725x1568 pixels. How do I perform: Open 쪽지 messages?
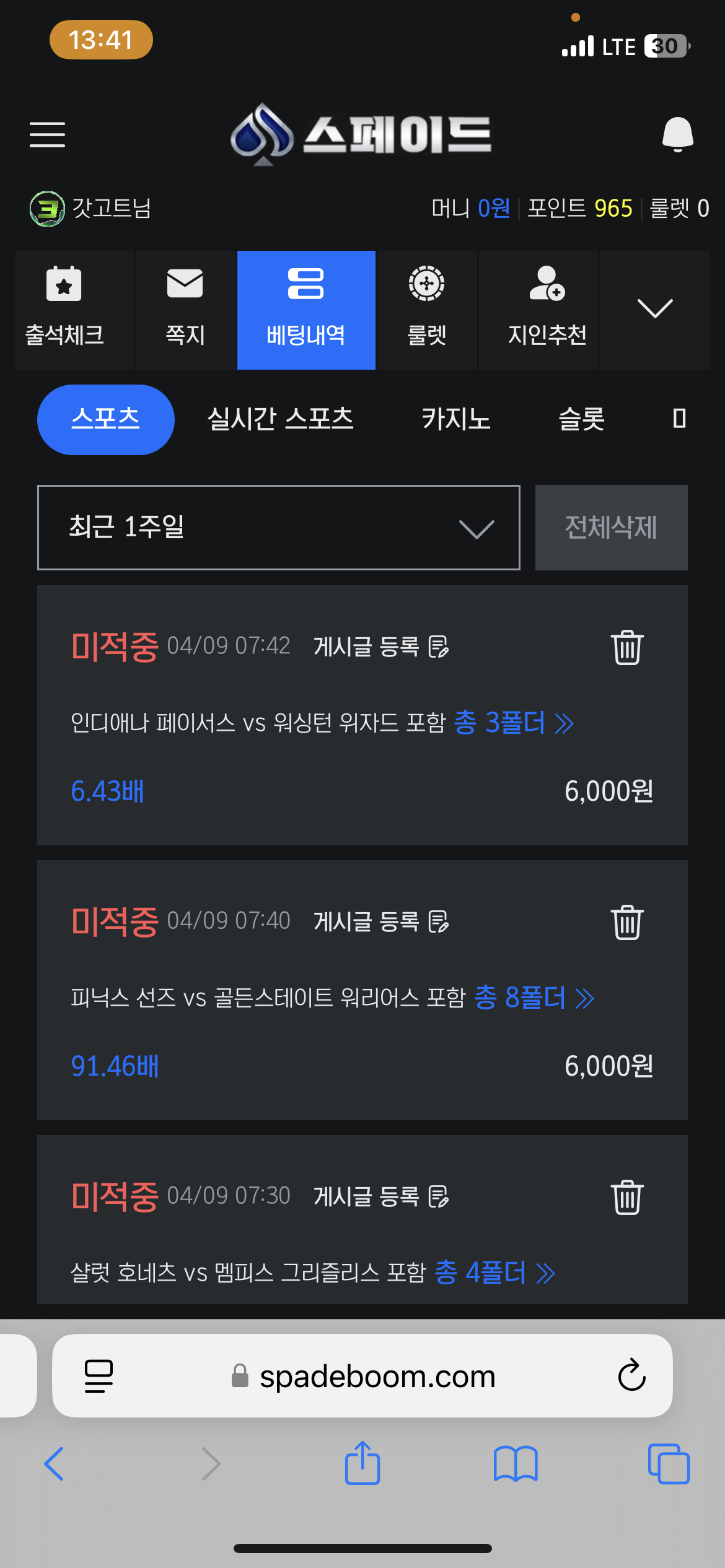[x=185, y=310]
